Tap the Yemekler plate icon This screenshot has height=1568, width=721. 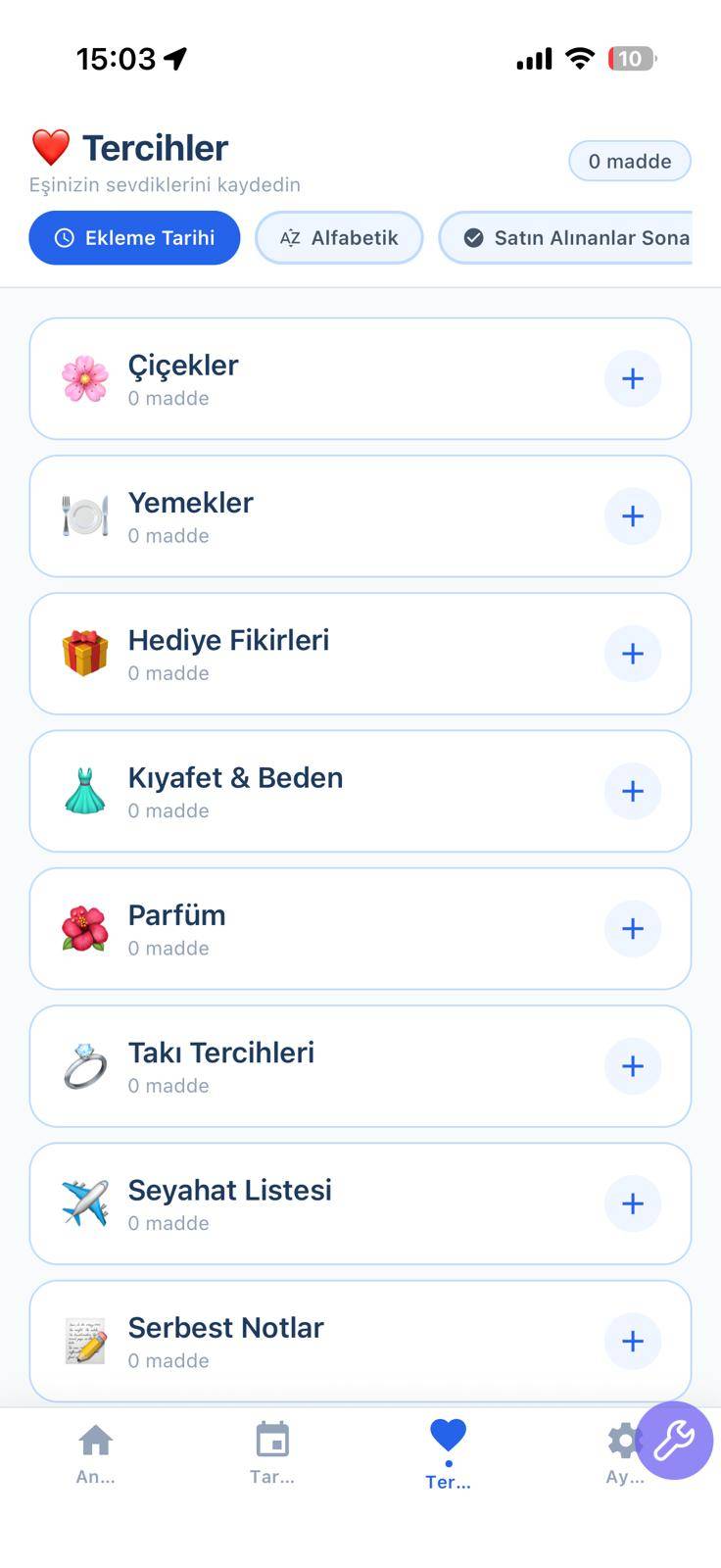tap(85, 515)
